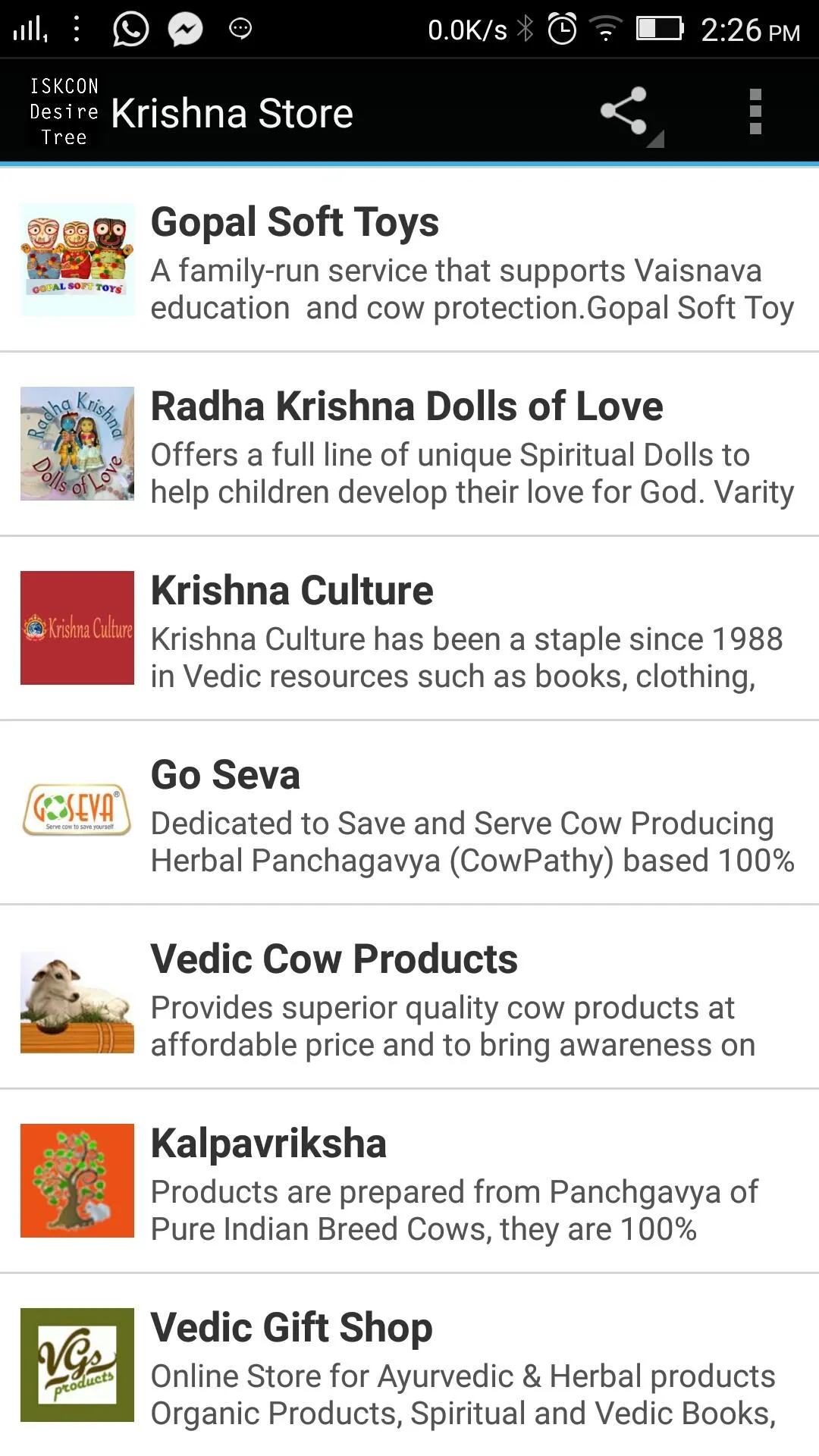Open the Krishna Culture store

coord(409,629)
